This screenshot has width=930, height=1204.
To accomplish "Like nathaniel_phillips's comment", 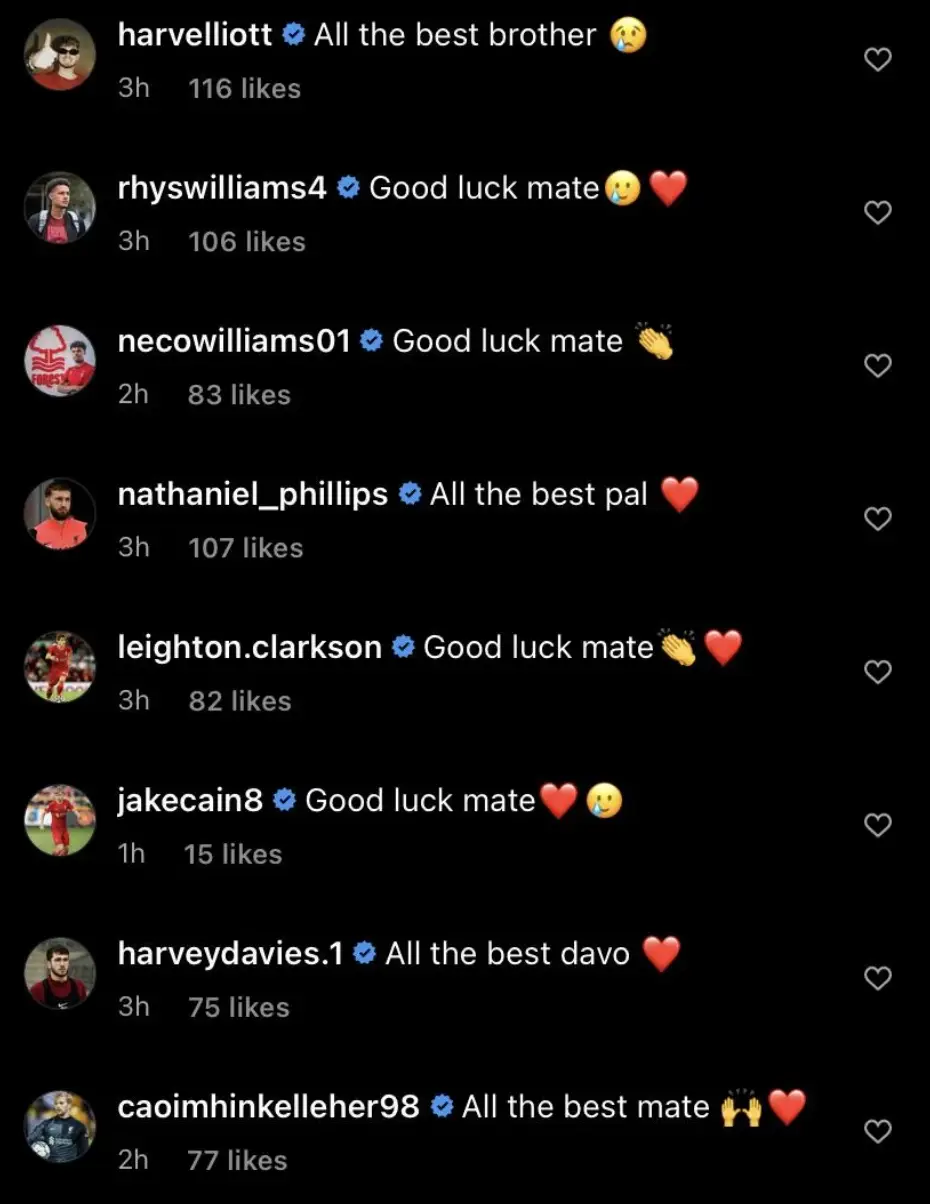I will point(877,519).
